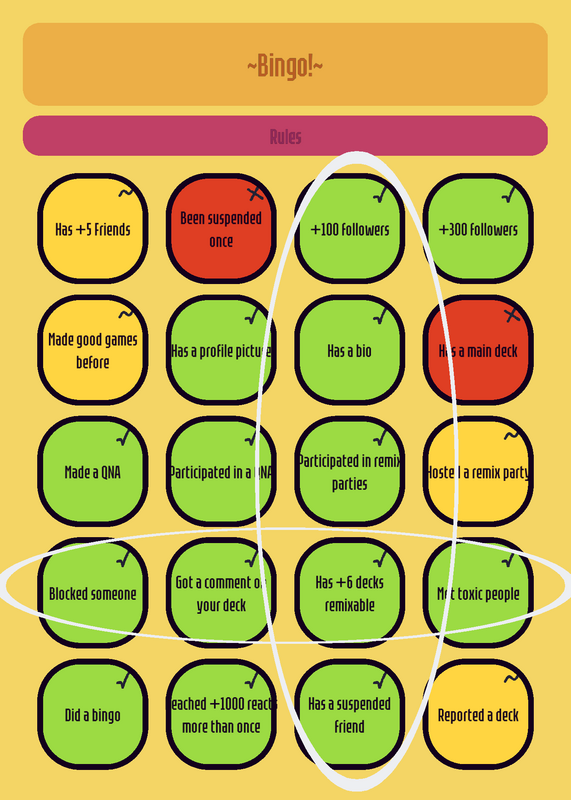Mark the Has a bio cell
This screenshot has width=571, height=800.
350,350
